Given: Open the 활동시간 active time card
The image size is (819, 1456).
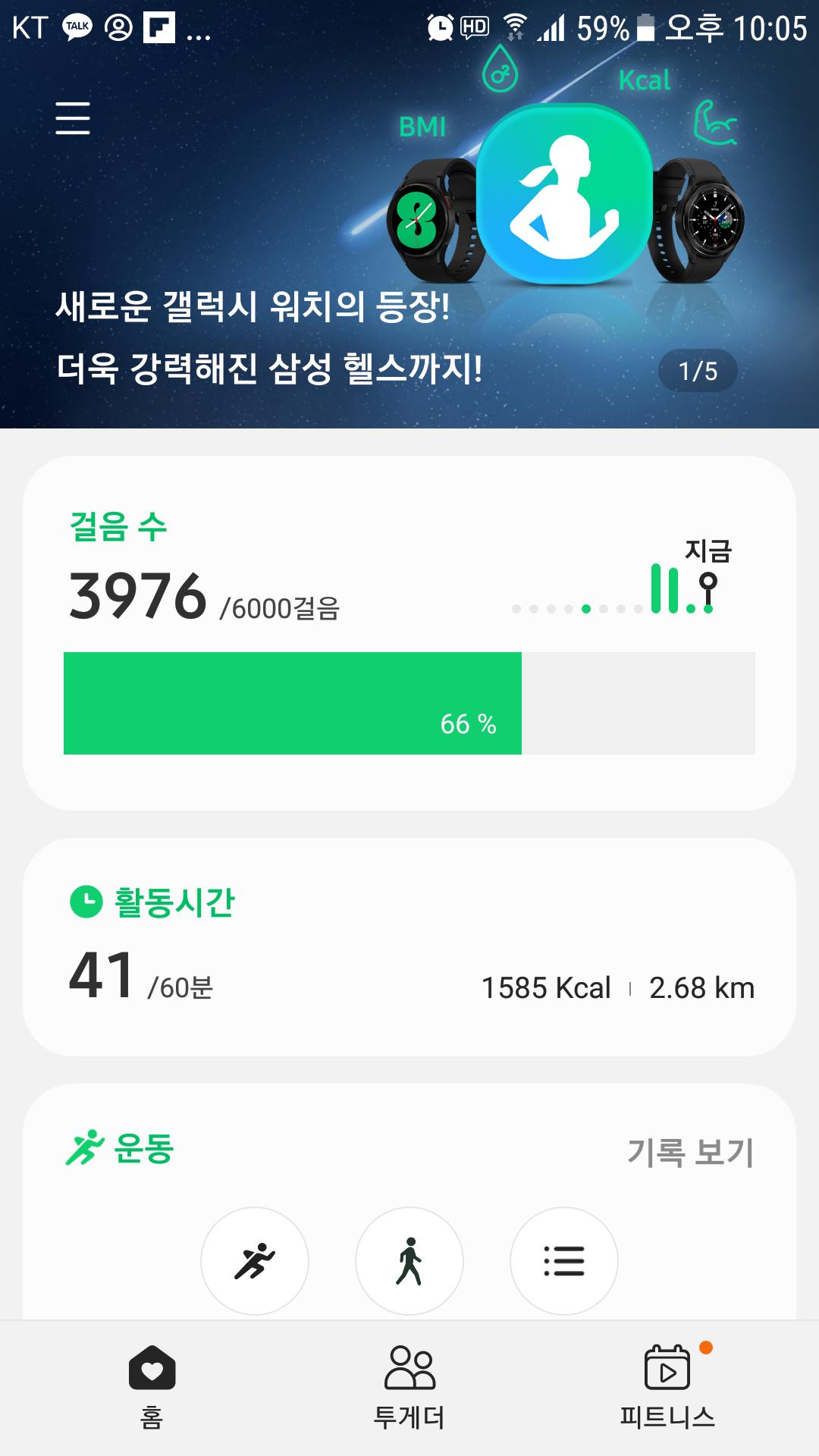Looking at the screenshot, I should (x=409, y=946).
